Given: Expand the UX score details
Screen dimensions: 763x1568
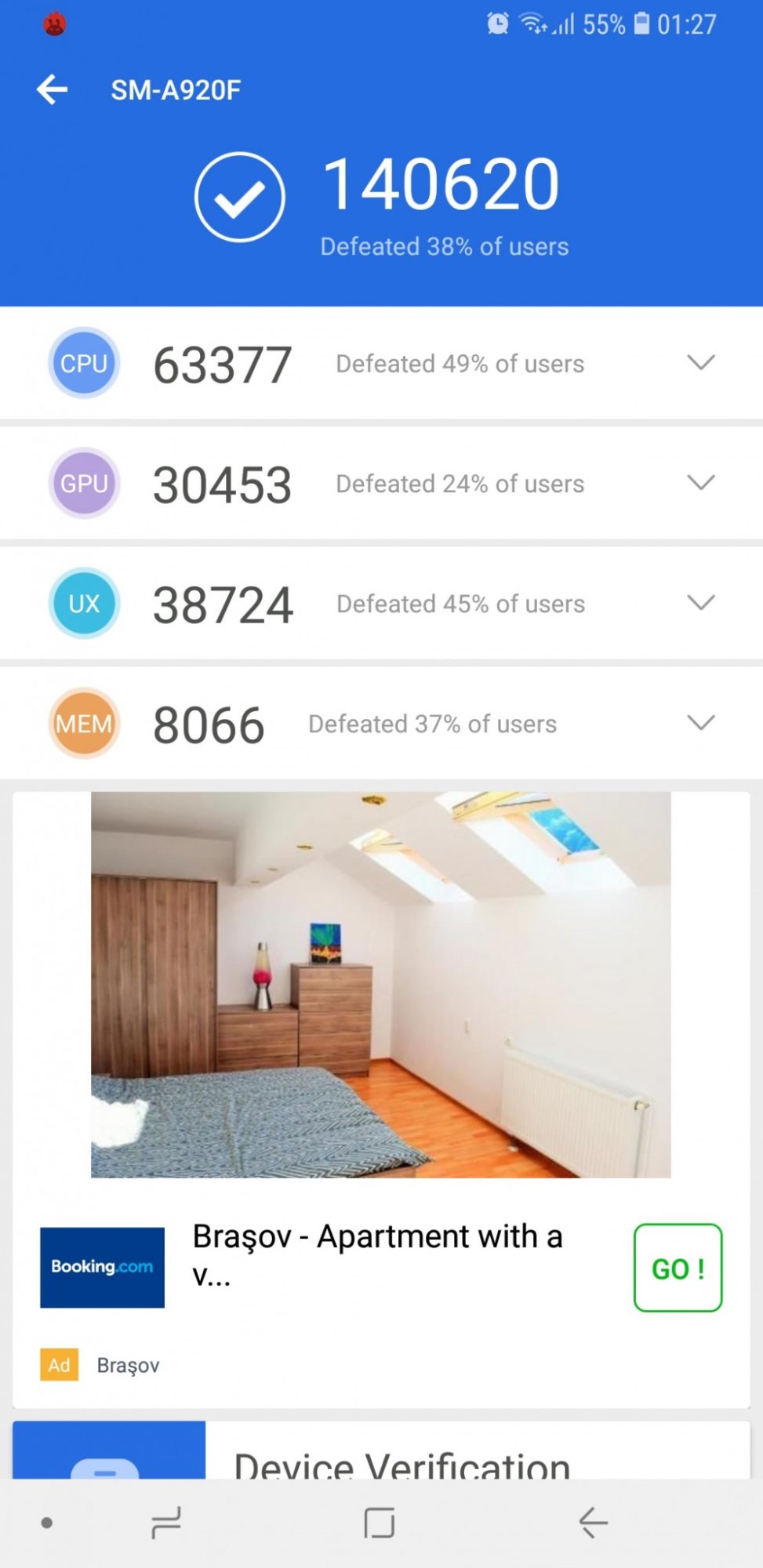Looking at the screenshot, I should 700,603.
